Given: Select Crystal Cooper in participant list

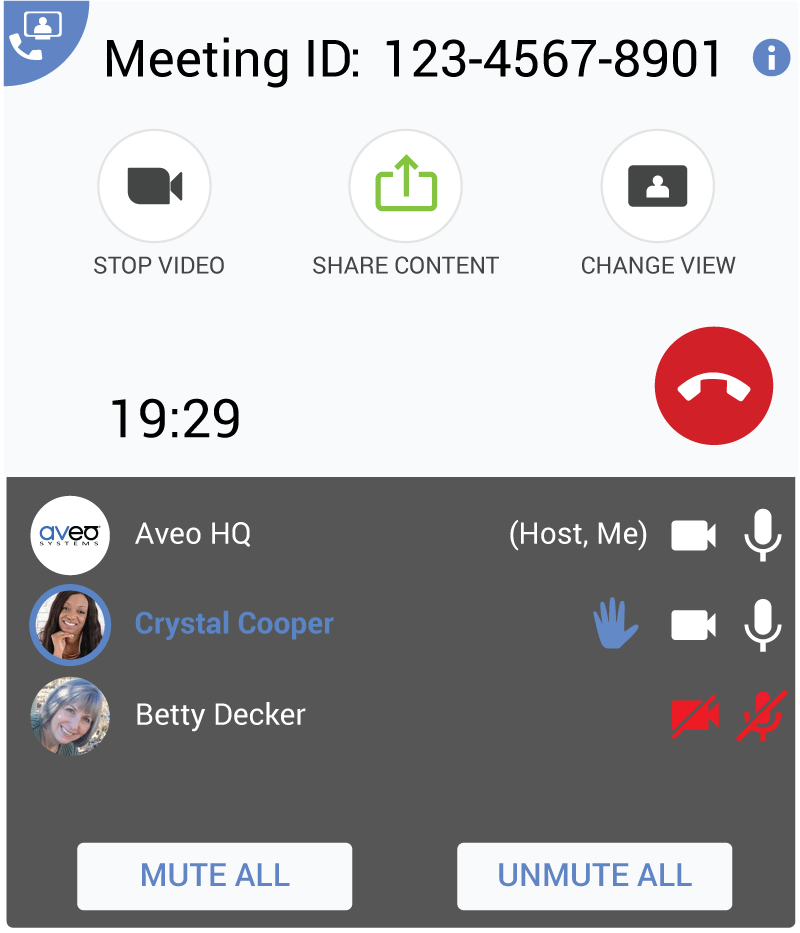Looking at the screenshot, I should [234, 624].
